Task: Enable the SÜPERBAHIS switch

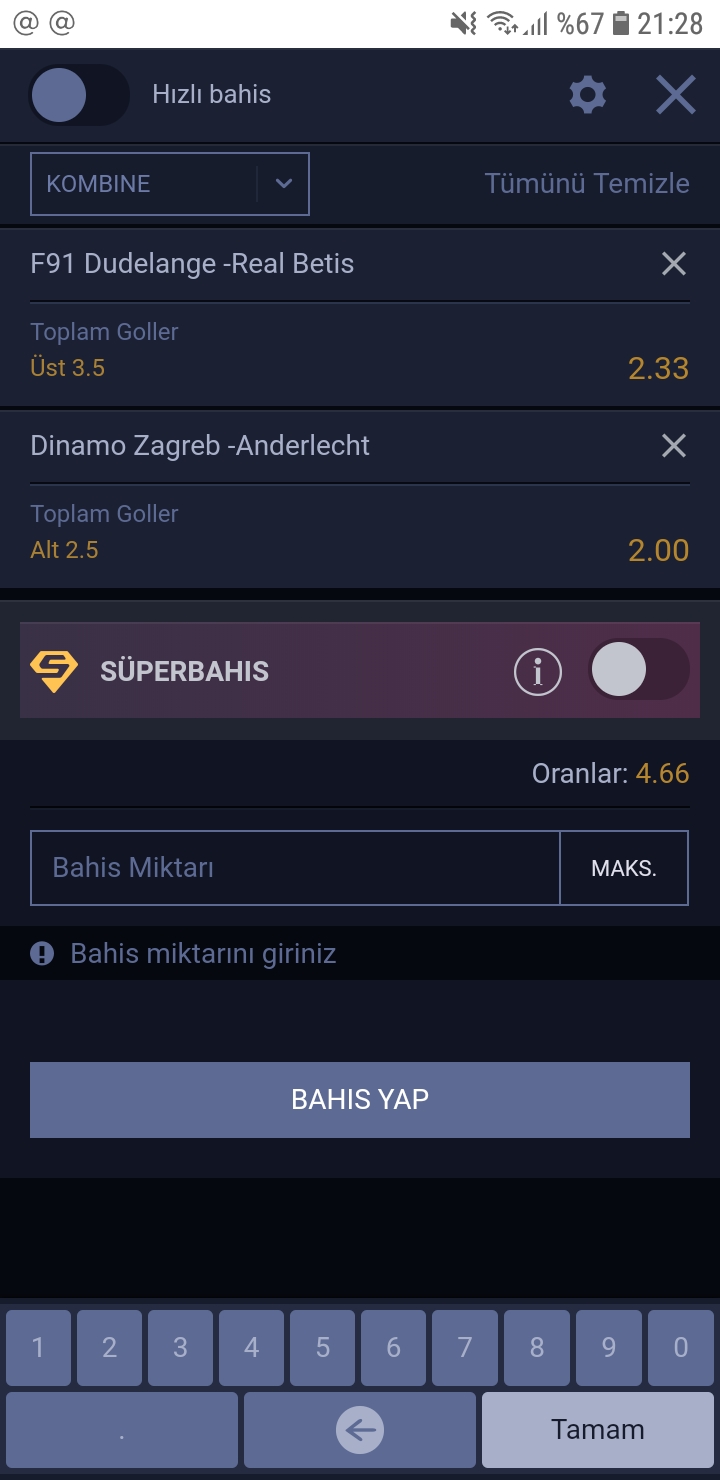Action: (638, 670)
